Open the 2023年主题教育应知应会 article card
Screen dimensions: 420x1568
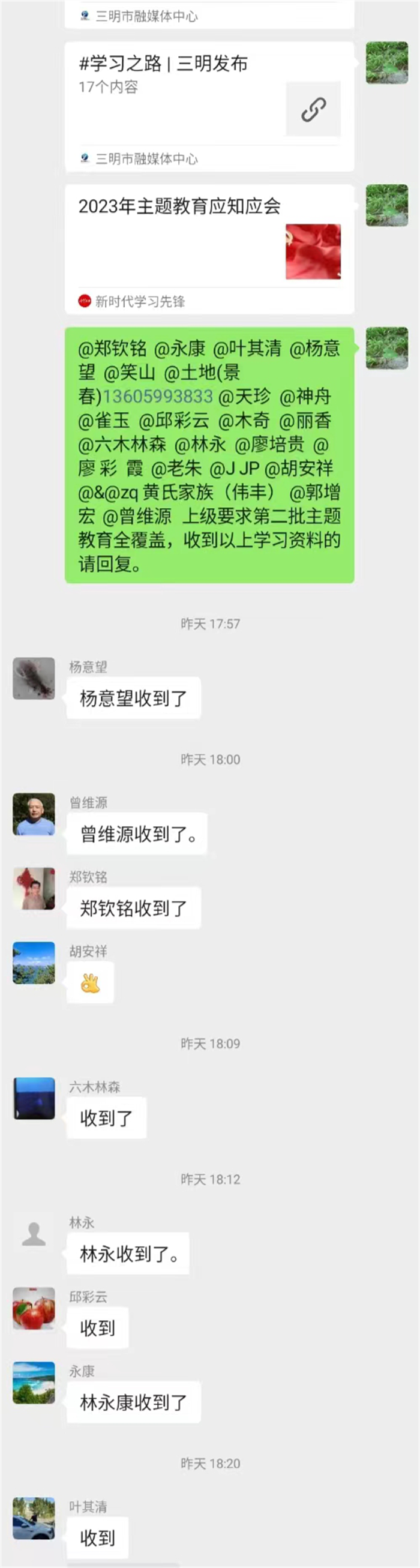point(209,249)
